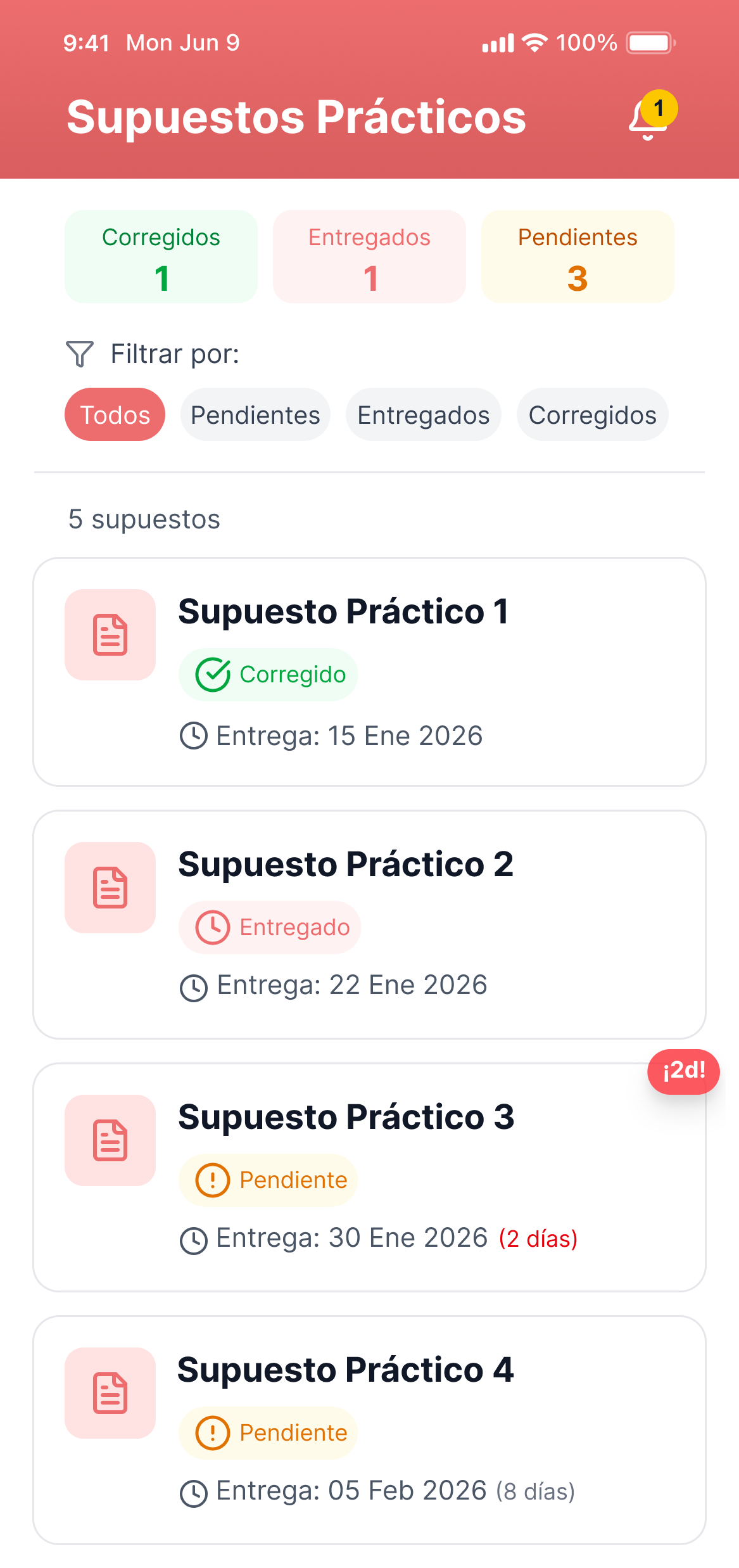
Task: Tap the Entregados summary card showing 1
Action: click(369, 256)
